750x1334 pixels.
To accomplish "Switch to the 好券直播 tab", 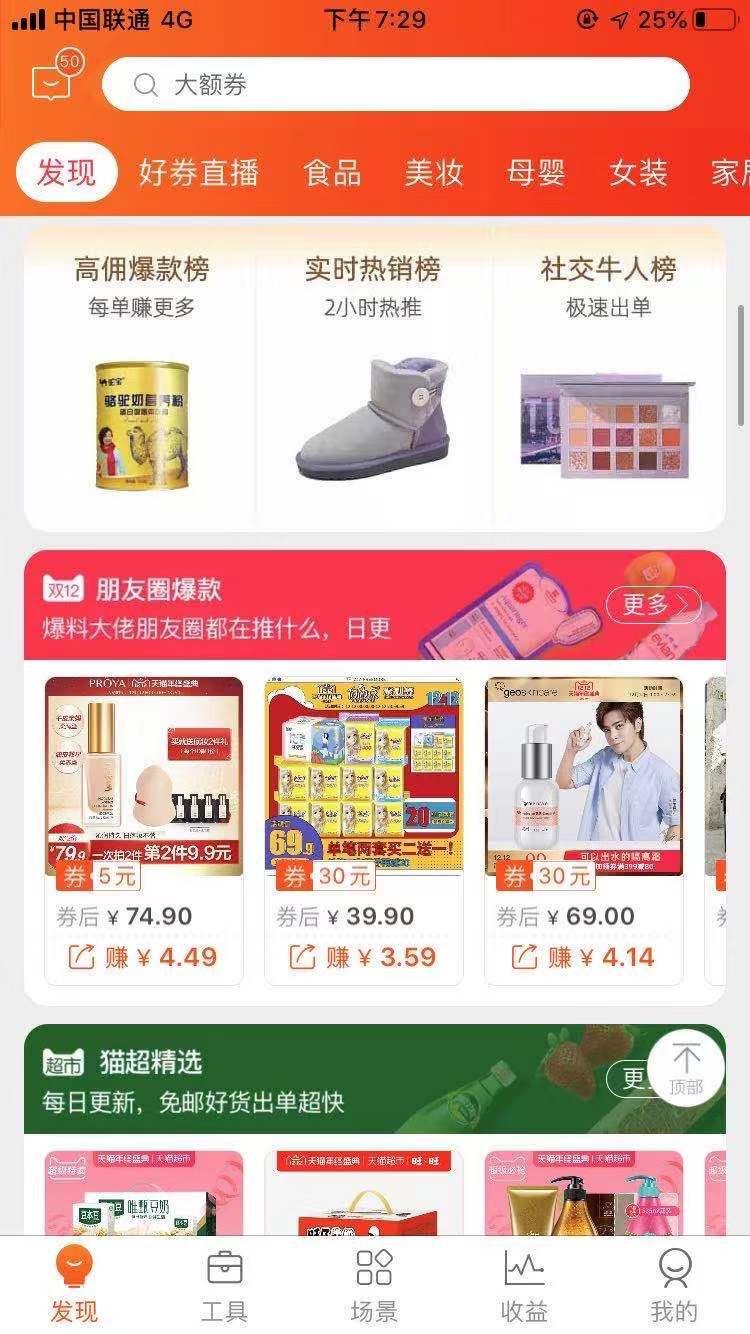I will (x=199, y=173).
